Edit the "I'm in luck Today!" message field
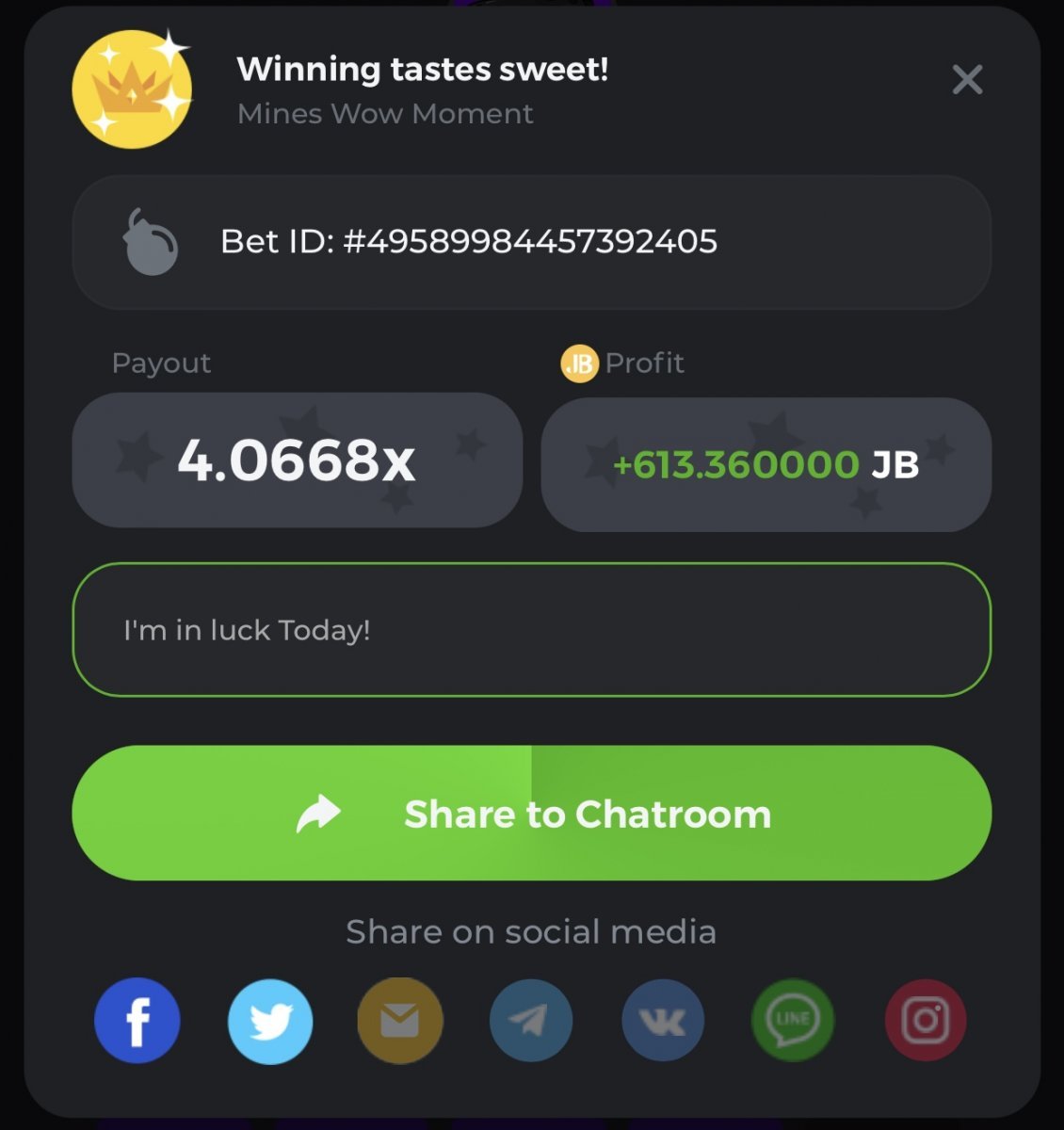1064x1130 pixels. tap(531, 630)
